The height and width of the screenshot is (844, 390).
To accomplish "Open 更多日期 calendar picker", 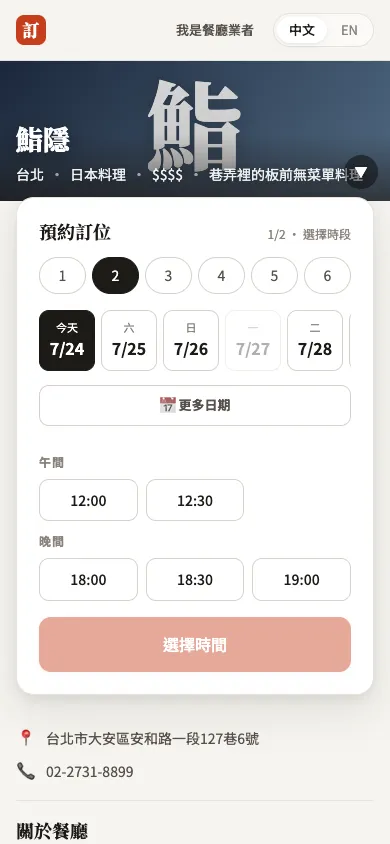I will 195,405.
